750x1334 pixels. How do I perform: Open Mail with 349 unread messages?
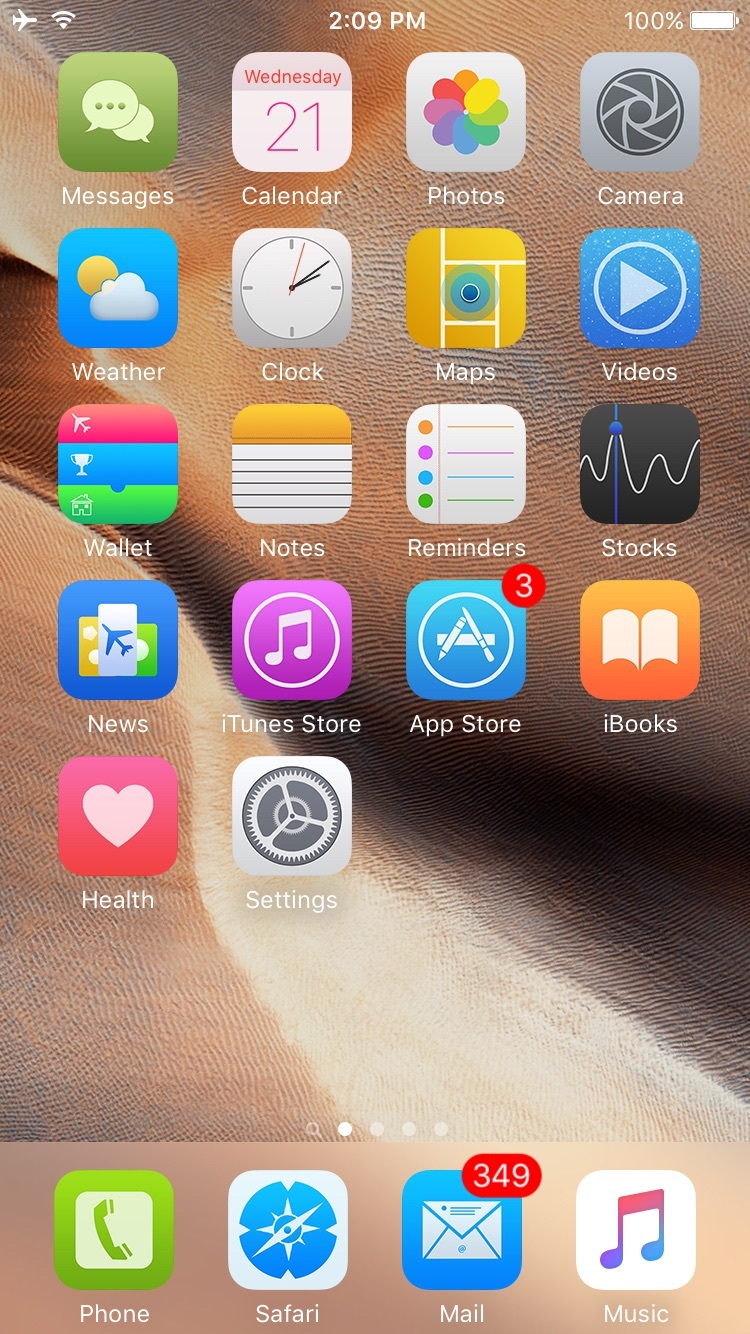click(462, 1230)
